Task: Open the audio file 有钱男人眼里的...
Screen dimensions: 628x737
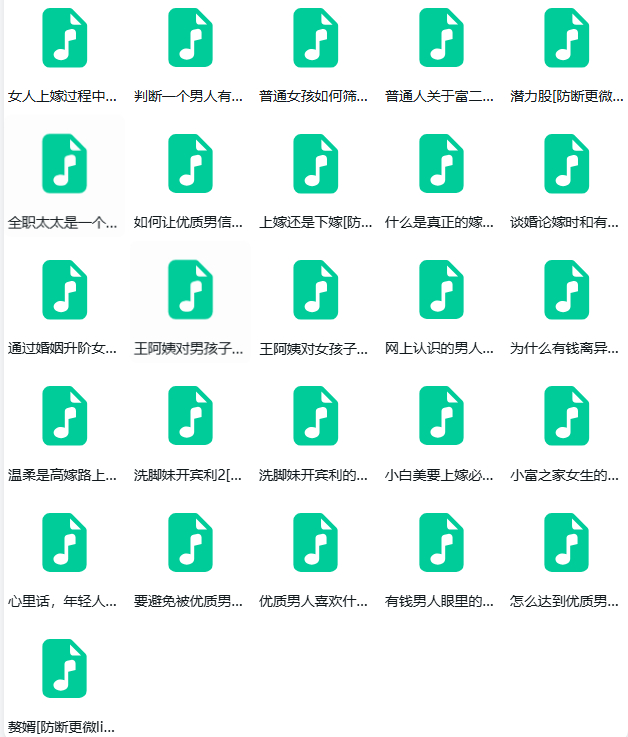Action: [x=441, y=543]
